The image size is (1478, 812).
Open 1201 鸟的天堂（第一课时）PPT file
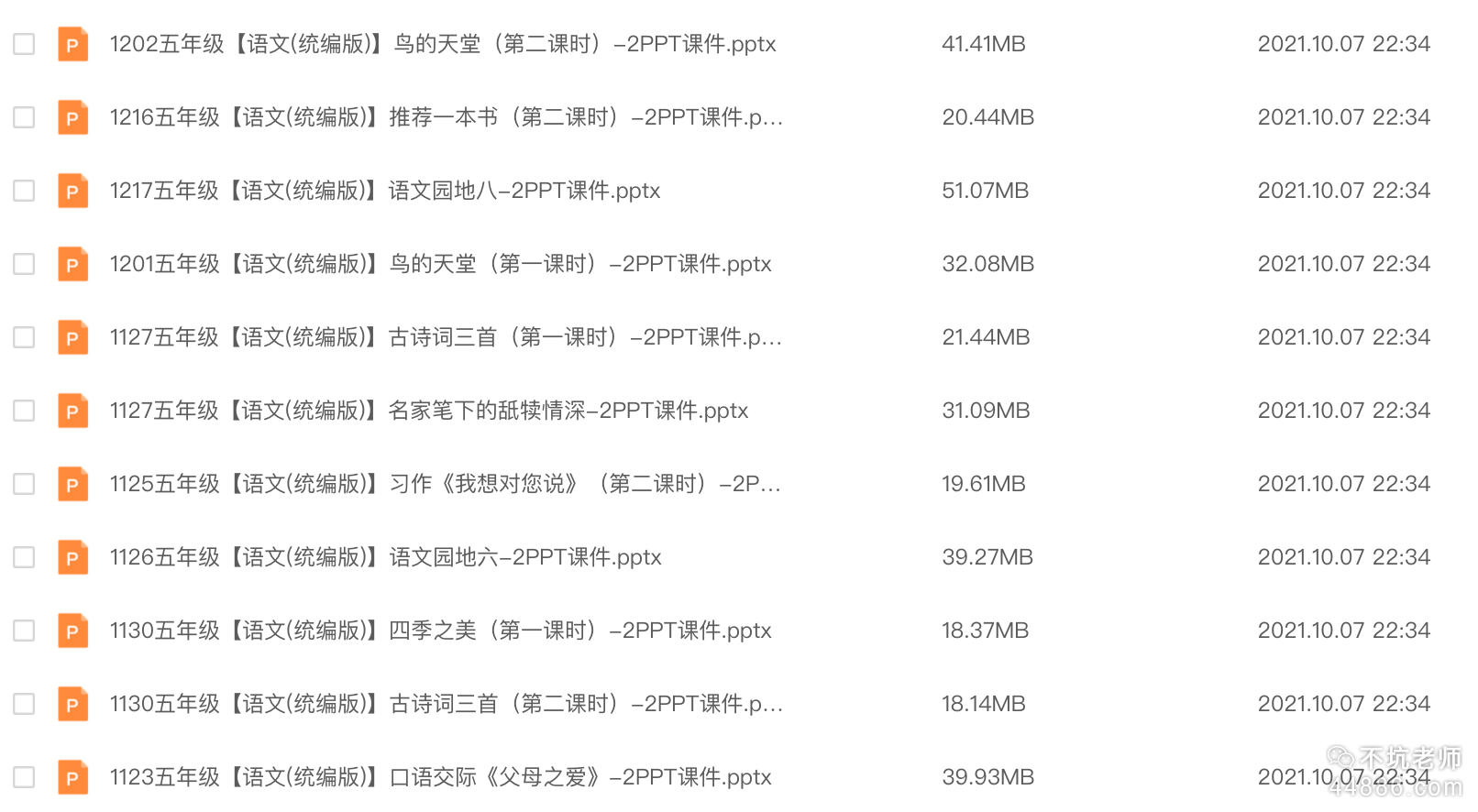(x=440, y=264)
